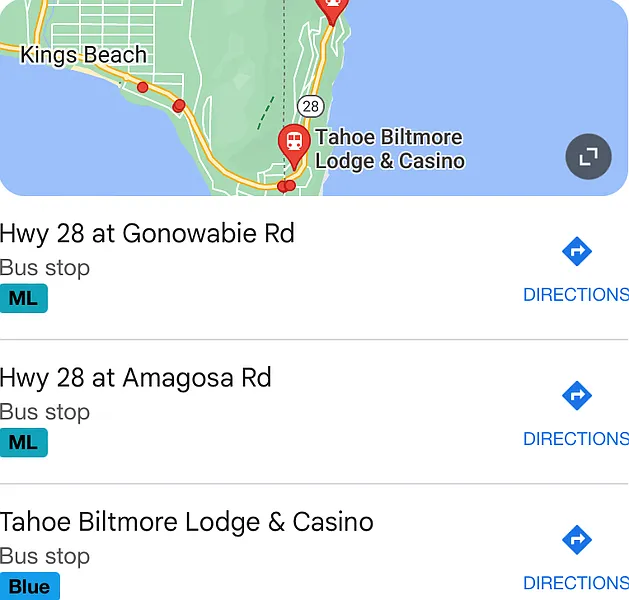Get directions to Tahoe Biltmore Lodge & Casino
Image resolution: width=629 pixels, height=600 pixels.
coord(576,555)
